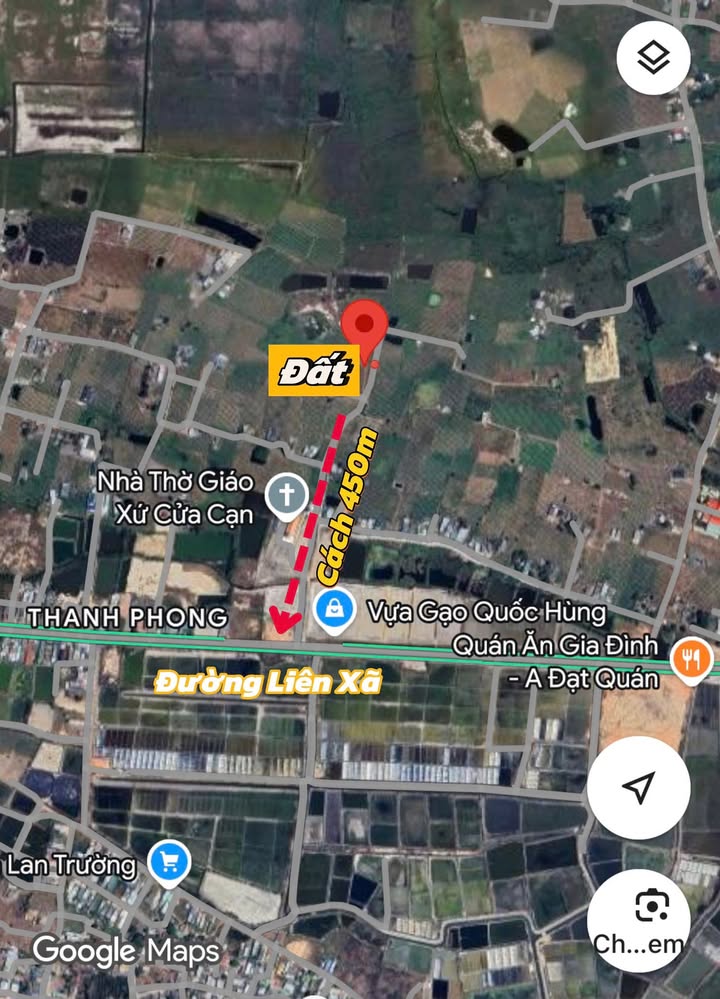720x999 pixels.
Task: Open Lan Trường shop marker
Action: point(168,861)
